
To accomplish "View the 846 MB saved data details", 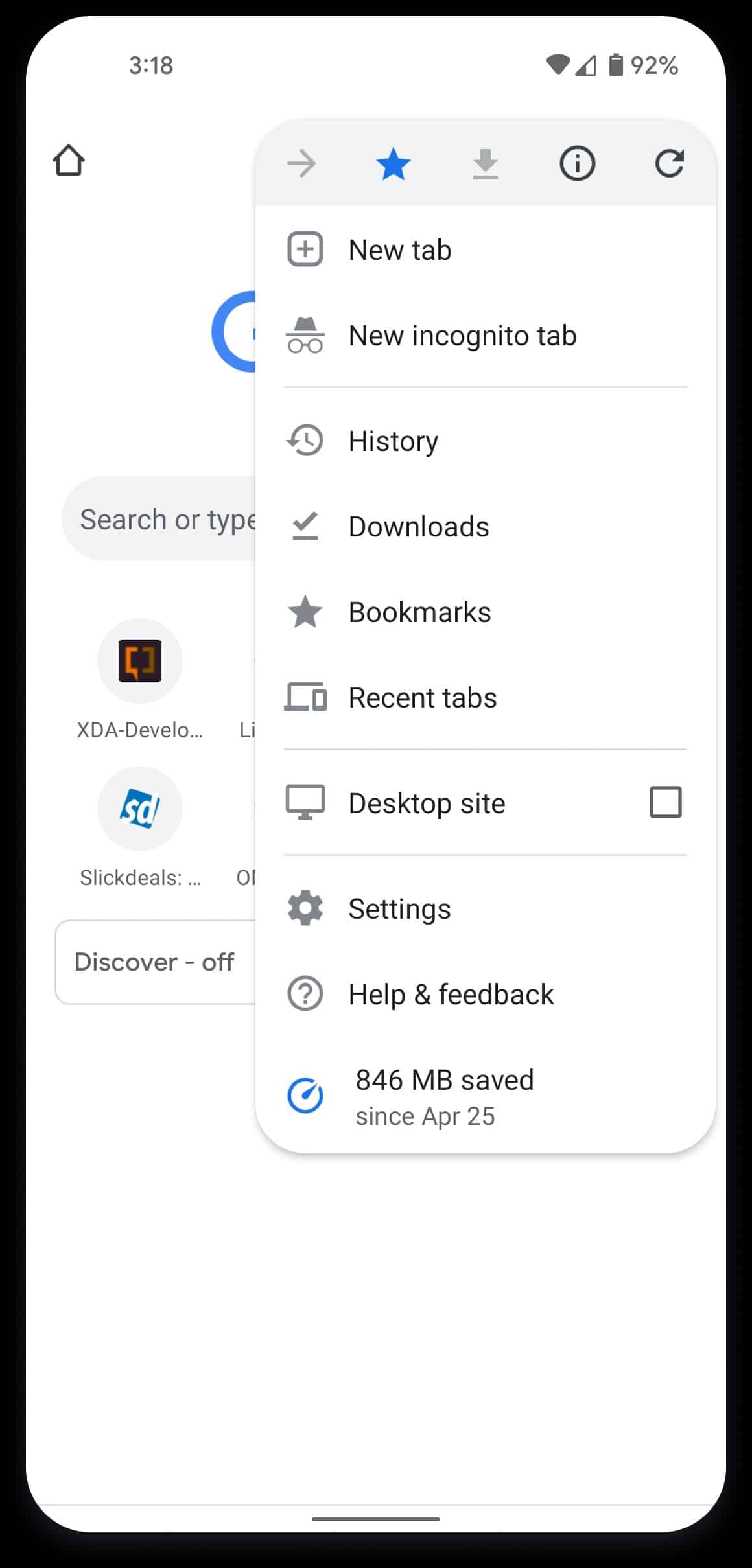I will coord(444,1096).
